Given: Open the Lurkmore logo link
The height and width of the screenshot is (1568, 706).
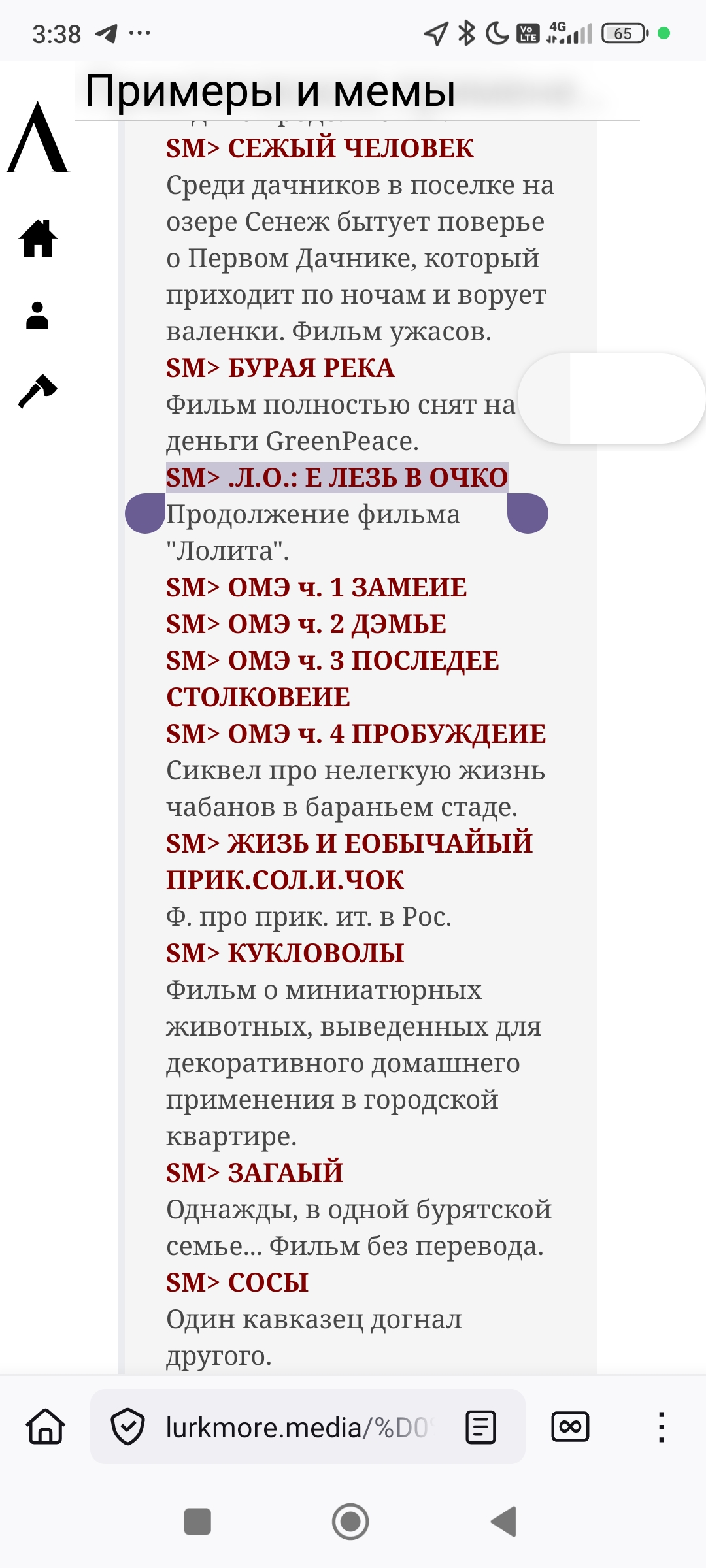Looking at the screenshot, I should pyautogui.click(x=38, y=139).
